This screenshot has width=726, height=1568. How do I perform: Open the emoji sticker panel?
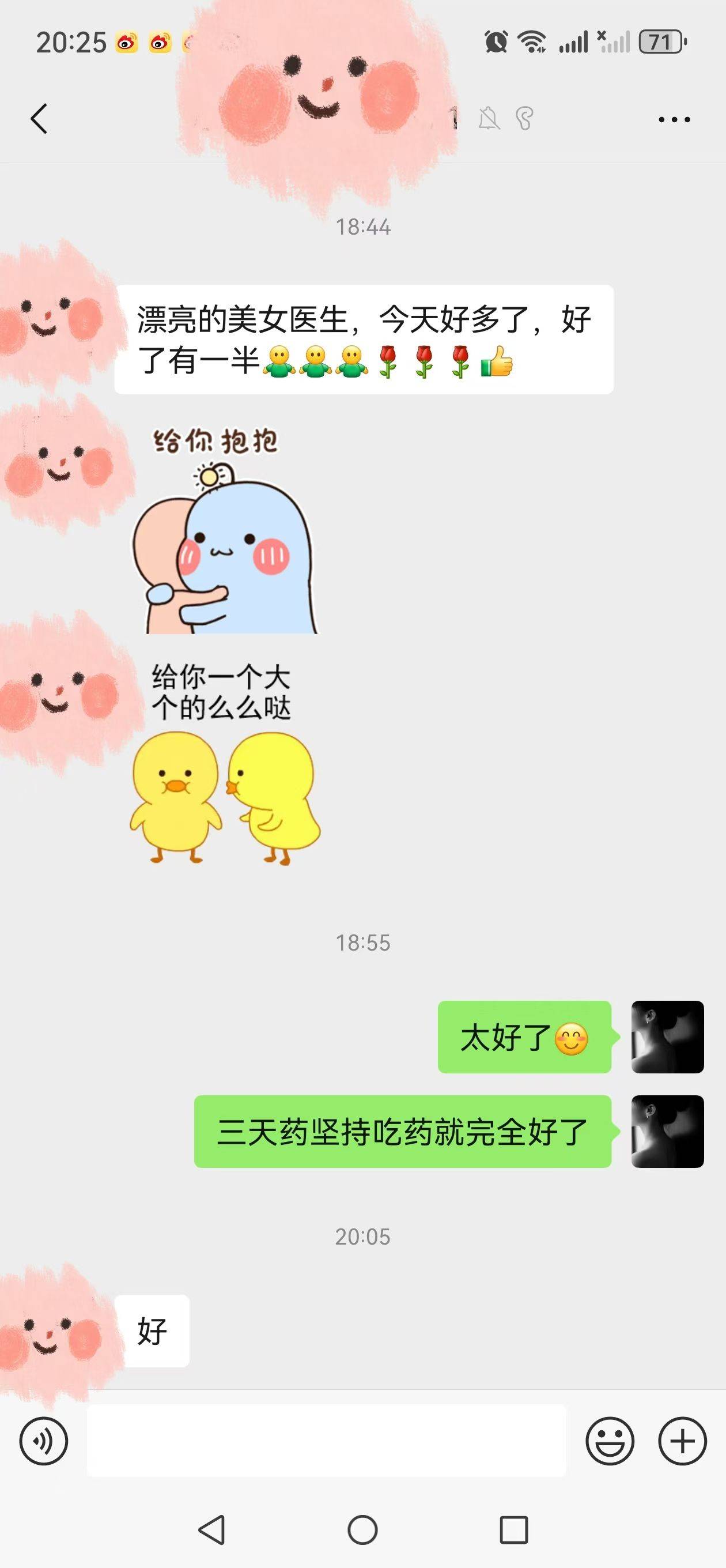609,1441
